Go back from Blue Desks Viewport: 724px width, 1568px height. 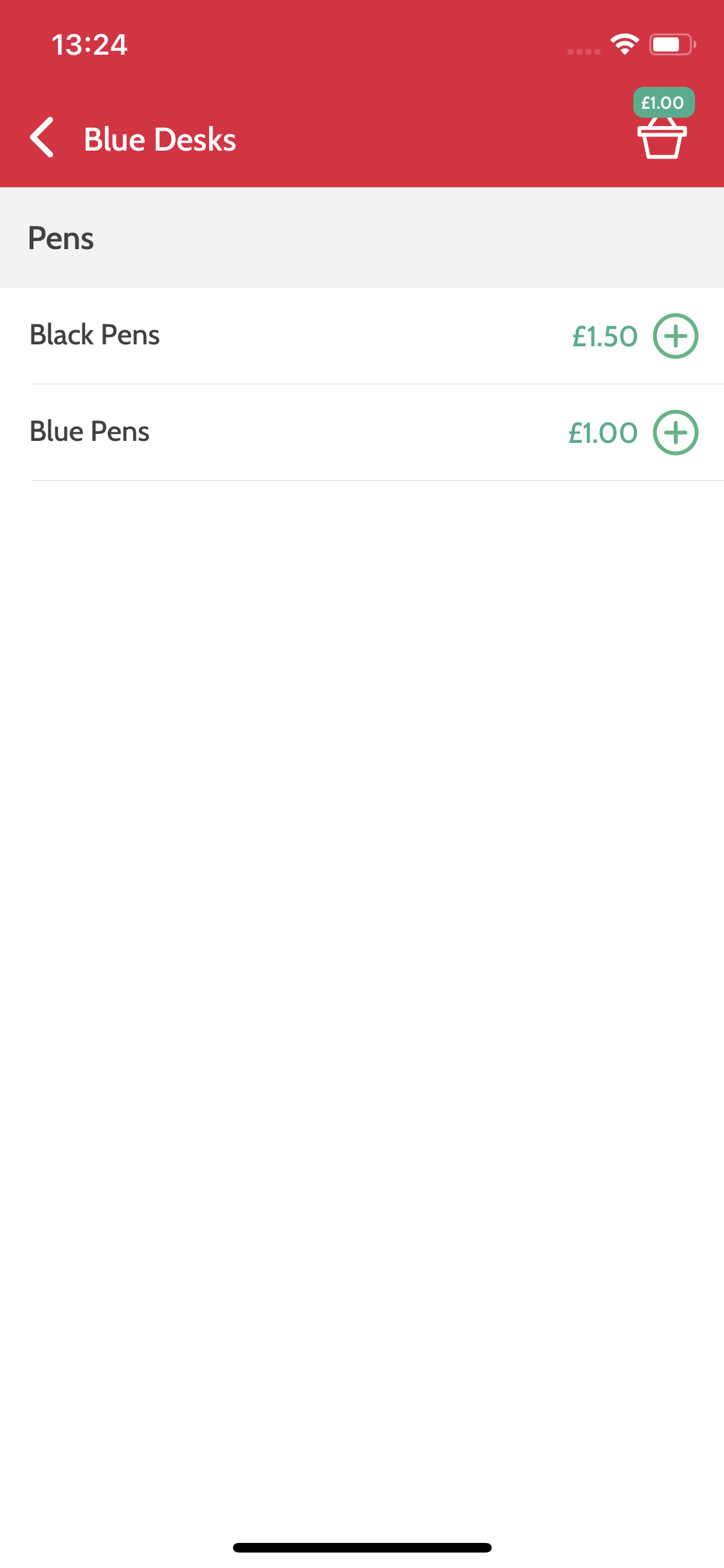pyautogui.click(x=42, y=138)
